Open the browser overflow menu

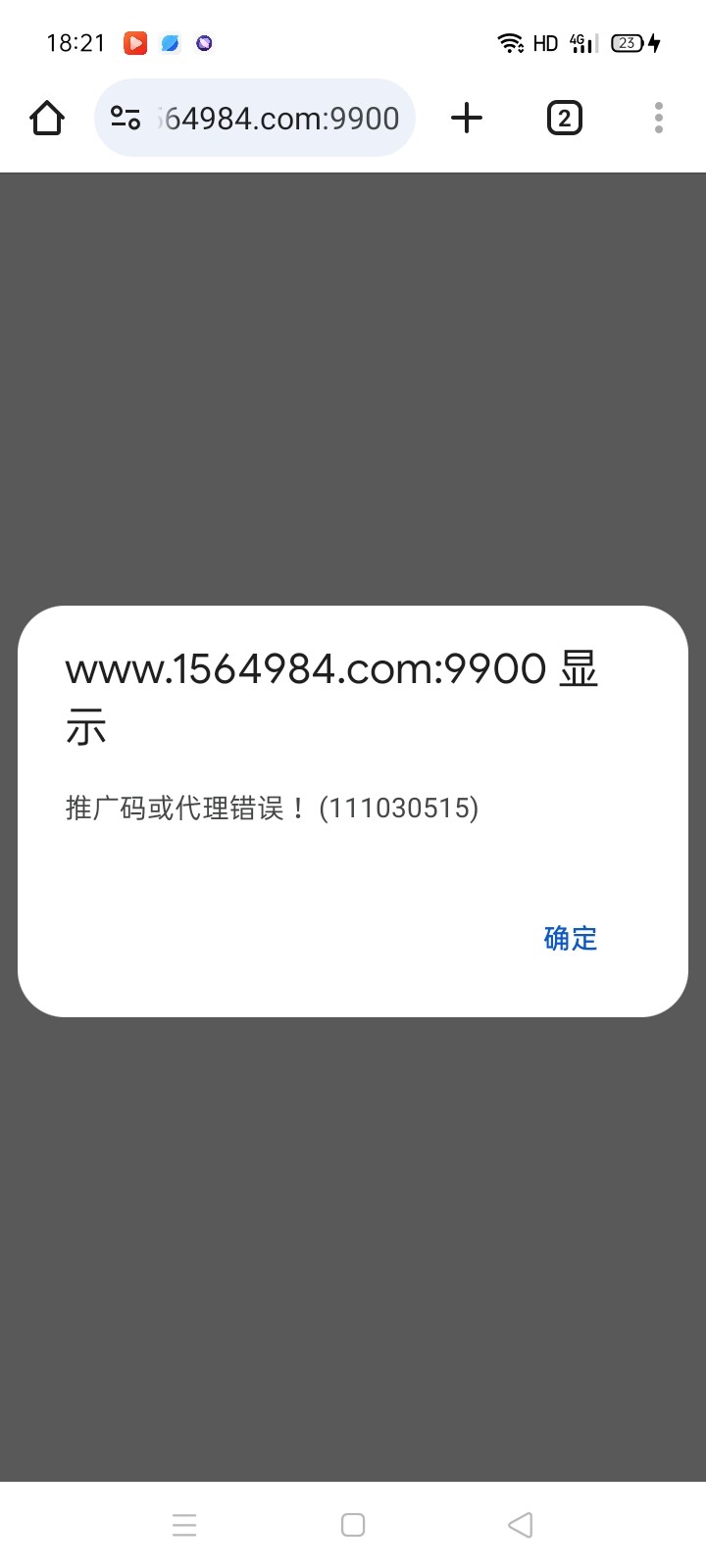point(659,119)
